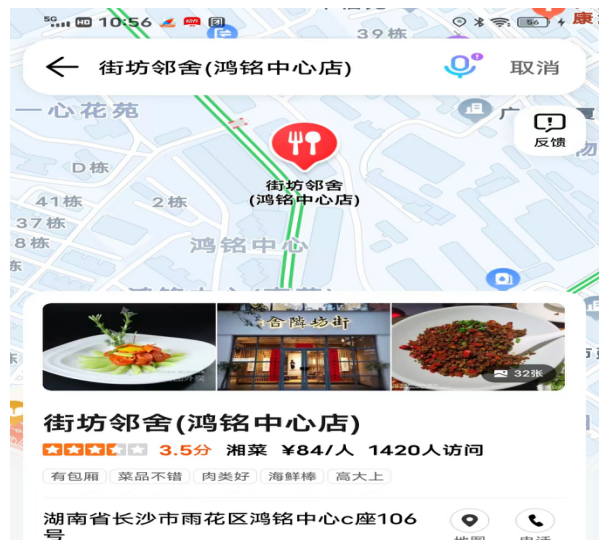View the storefront photo
Screen dimensions: 615x540
point(303,346)
